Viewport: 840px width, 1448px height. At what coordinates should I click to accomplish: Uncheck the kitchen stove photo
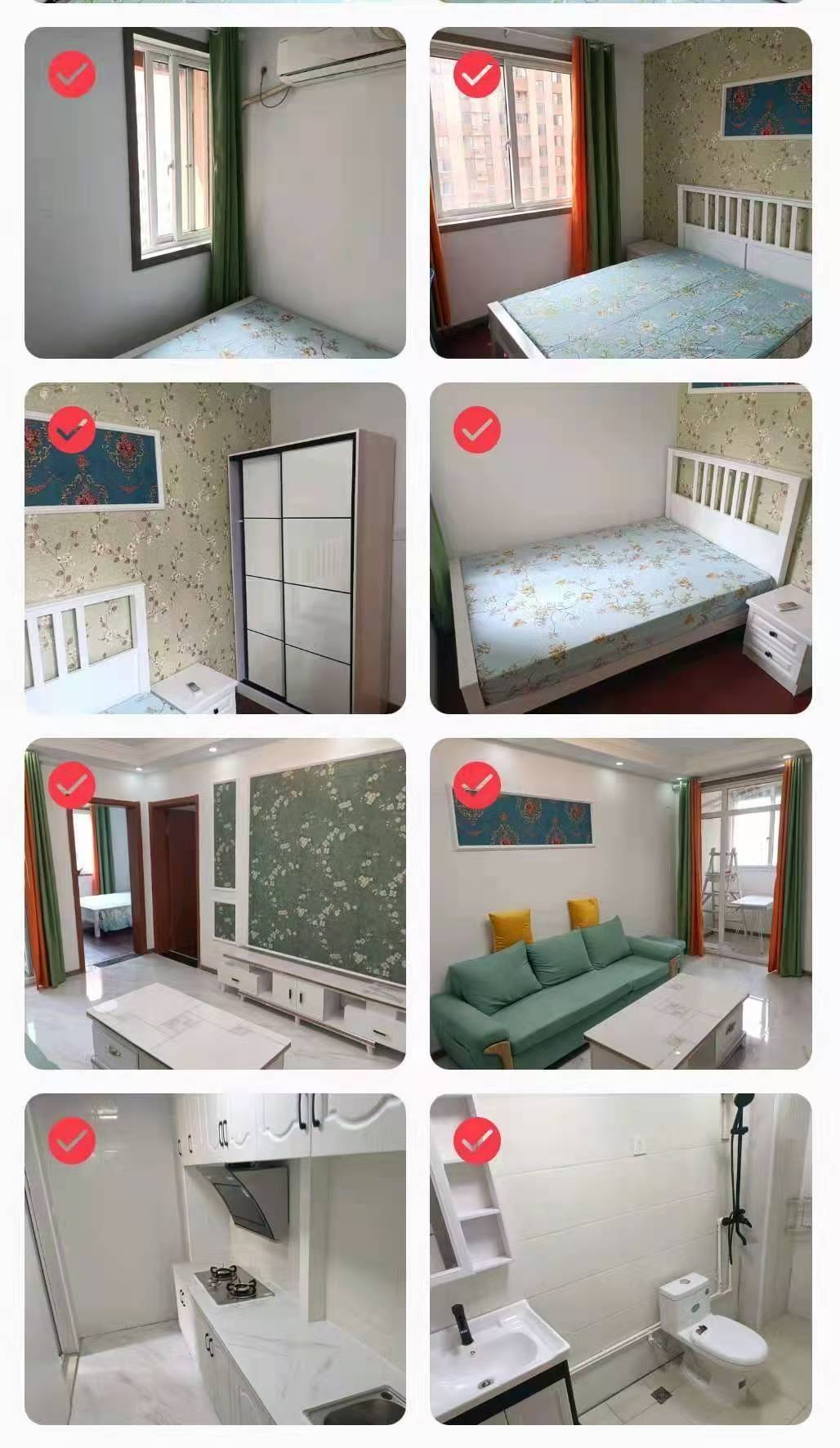(x=72, y=1141)
